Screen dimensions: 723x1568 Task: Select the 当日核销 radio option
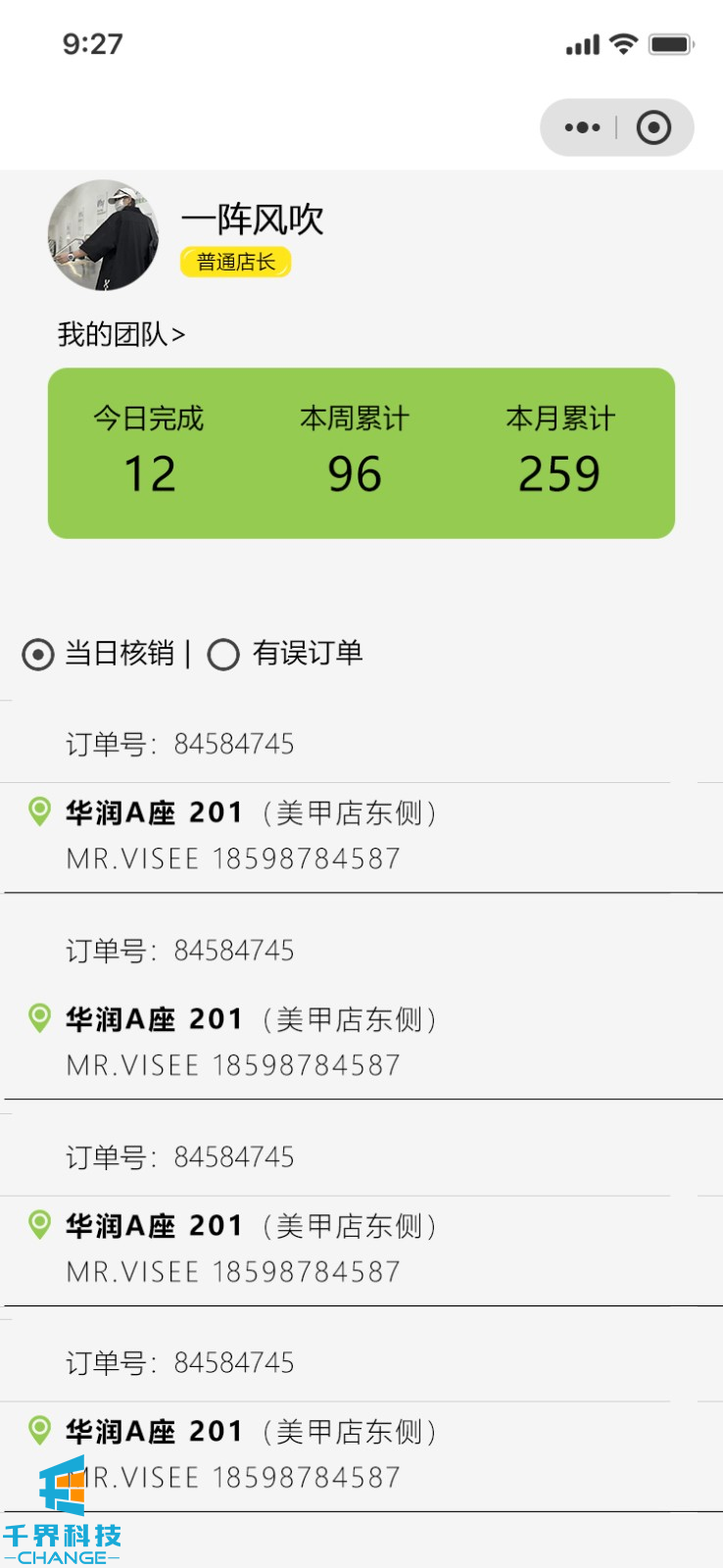point(38,654)
